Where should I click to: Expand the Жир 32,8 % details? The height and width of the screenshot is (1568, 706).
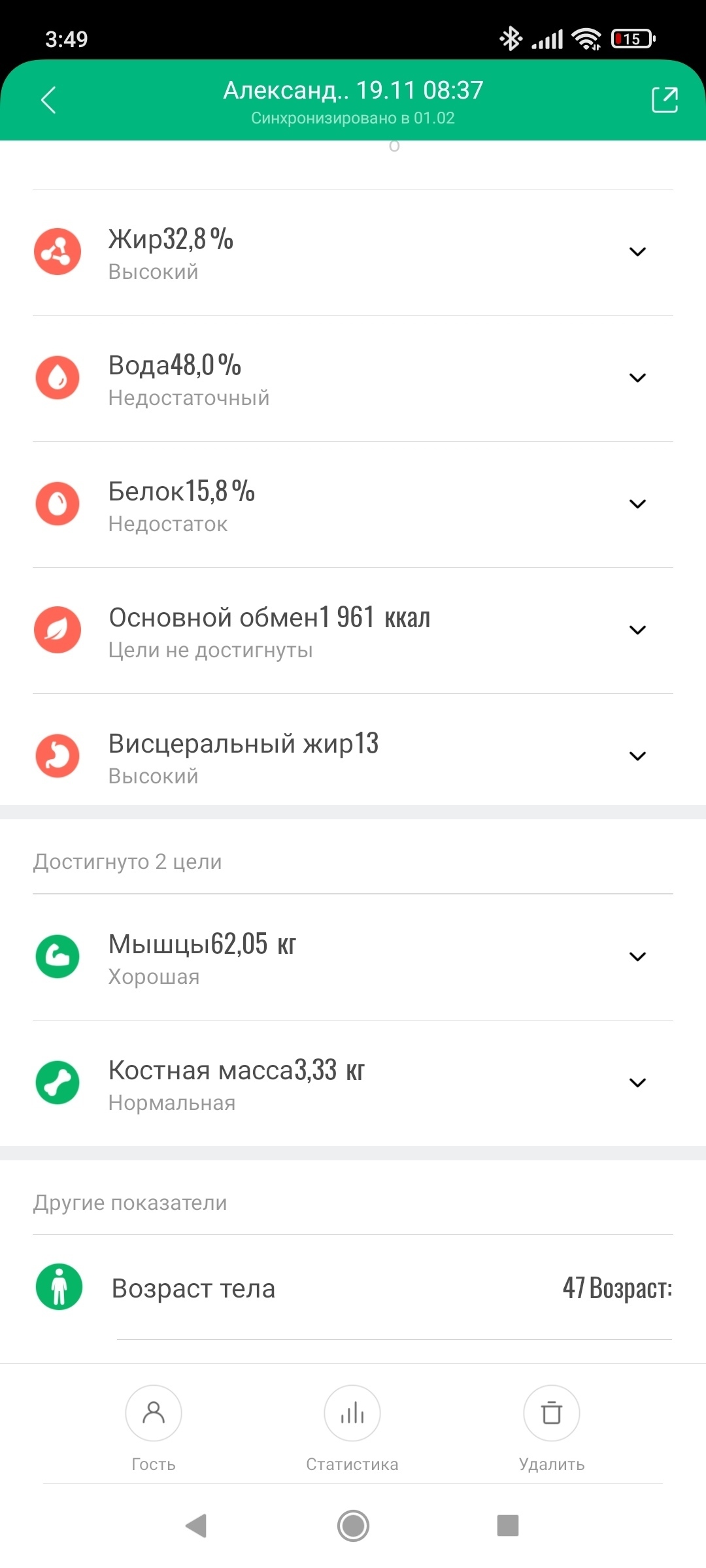click(x=637, y=252)
